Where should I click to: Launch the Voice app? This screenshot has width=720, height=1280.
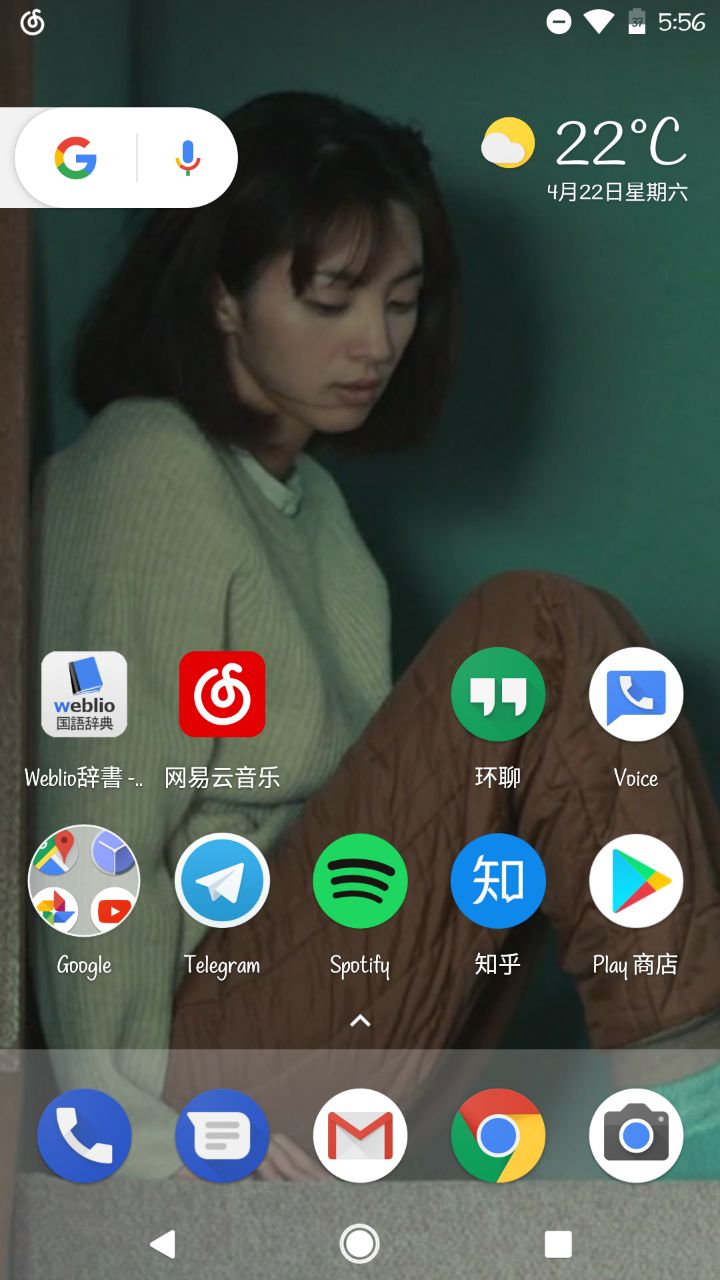[636, 694]
